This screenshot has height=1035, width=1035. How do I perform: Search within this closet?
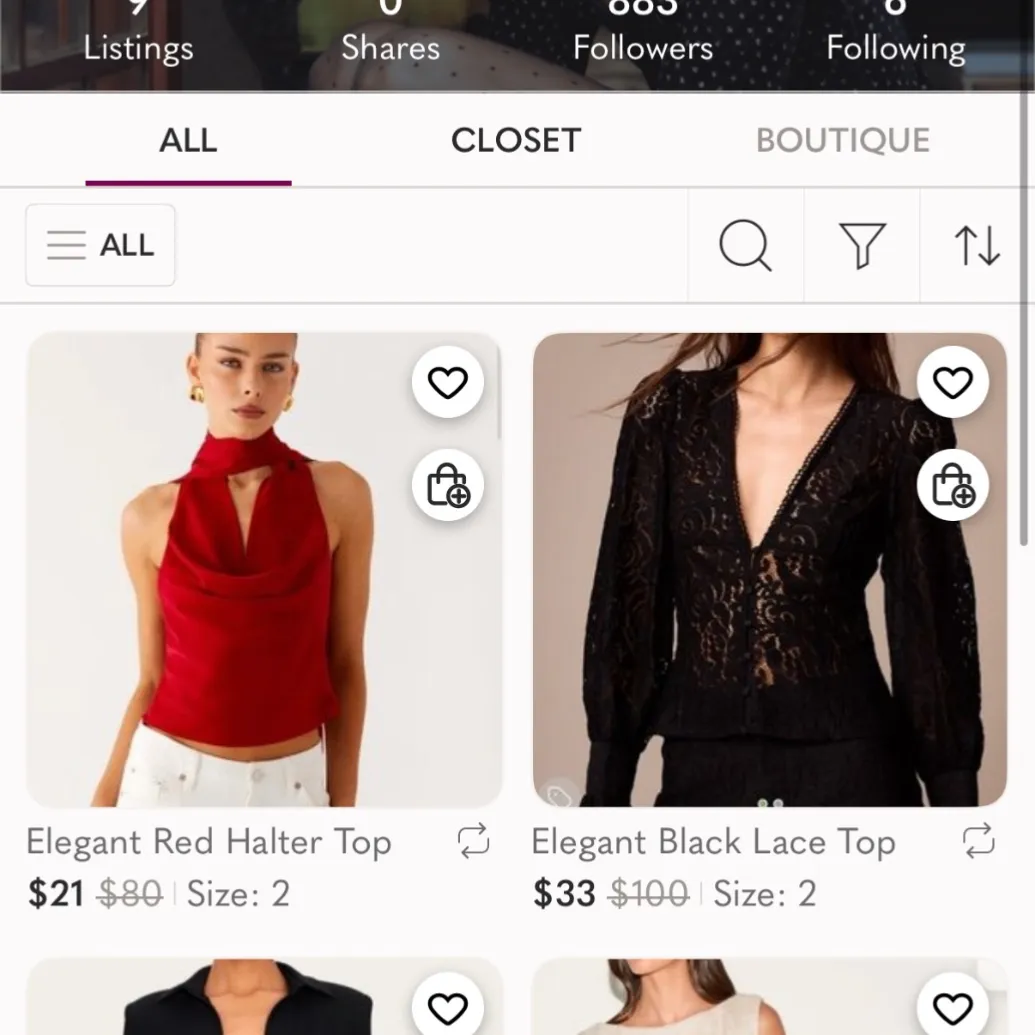pos(745,245)
